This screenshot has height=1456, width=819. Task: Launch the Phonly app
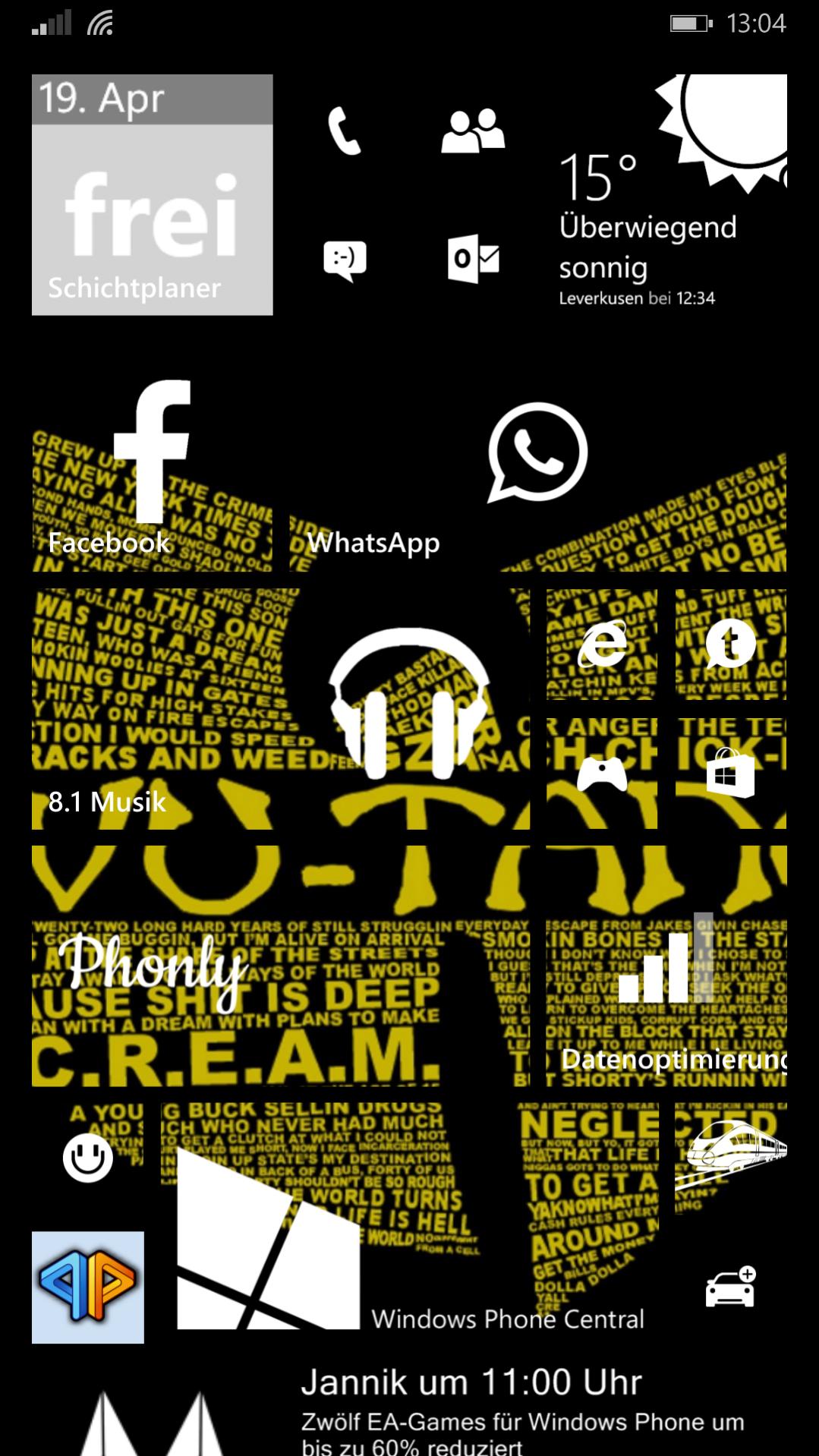[281, 966]
